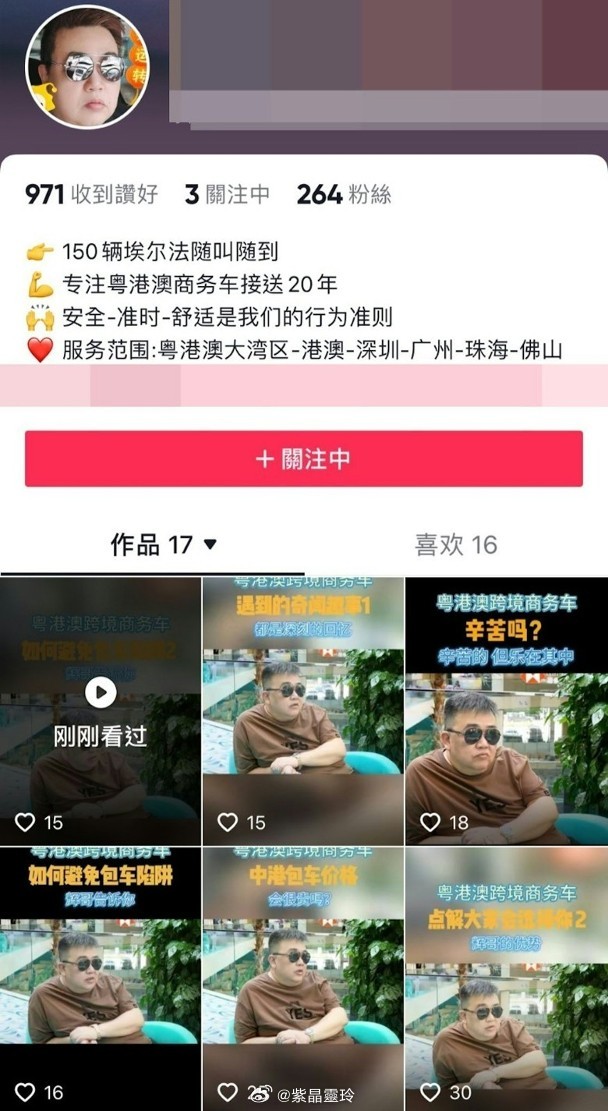
Task: Open the 辛苦吗? video
Action: pos(506,710)
